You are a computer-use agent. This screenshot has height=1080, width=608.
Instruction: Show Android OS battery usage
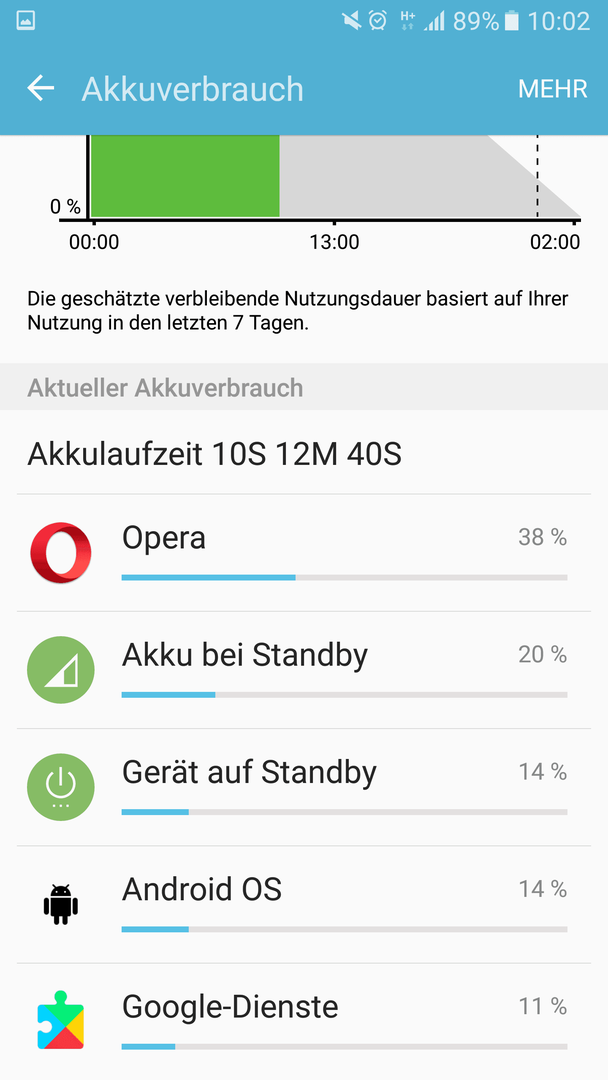304,904
